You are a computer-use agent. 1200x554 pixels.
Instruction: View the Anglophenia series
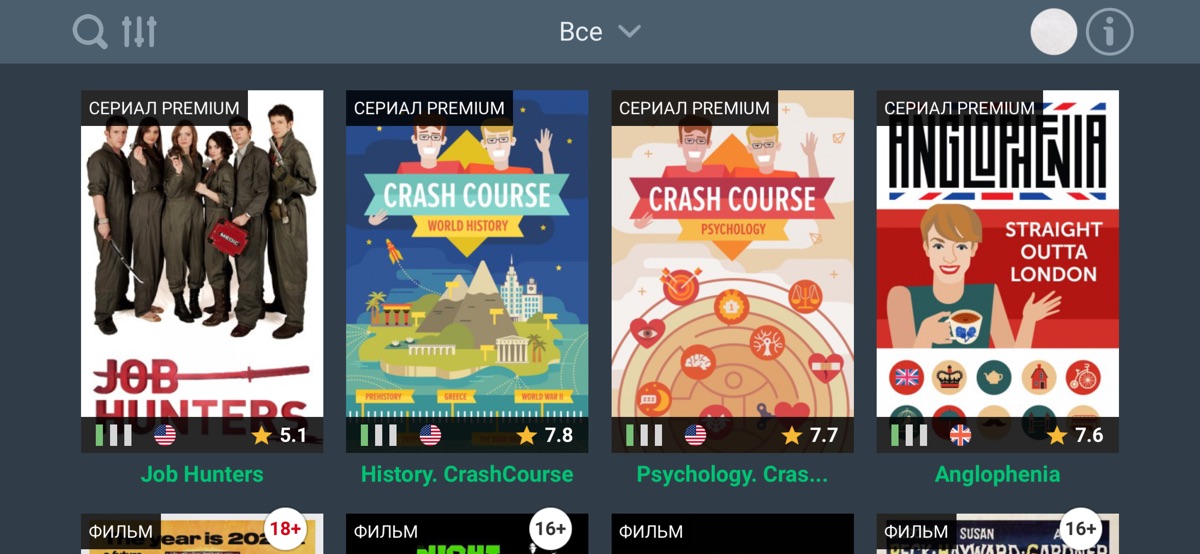pos(998,271)
